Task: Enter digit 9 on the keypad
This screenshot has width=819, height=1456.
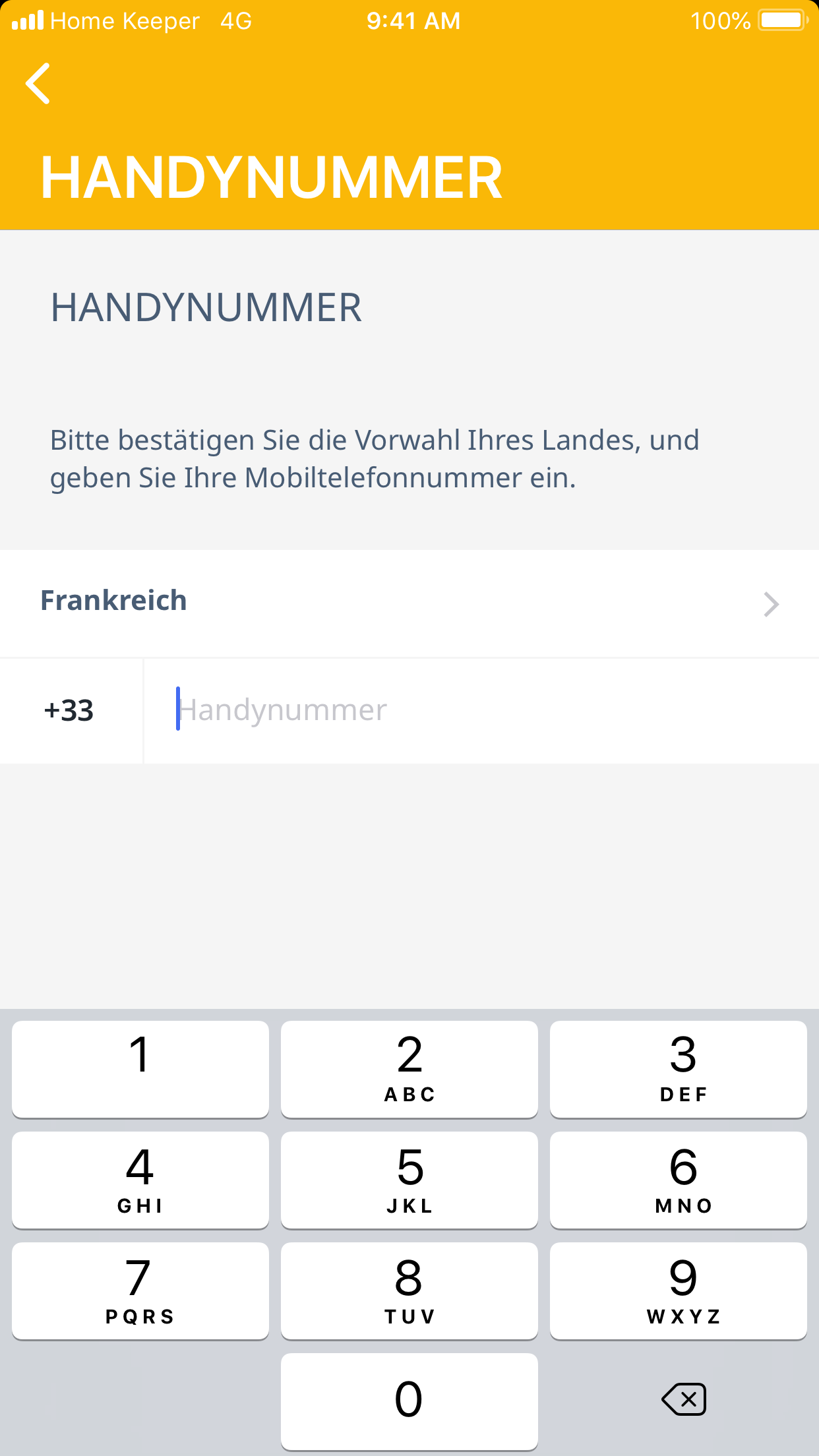Action: (678, 1290)
